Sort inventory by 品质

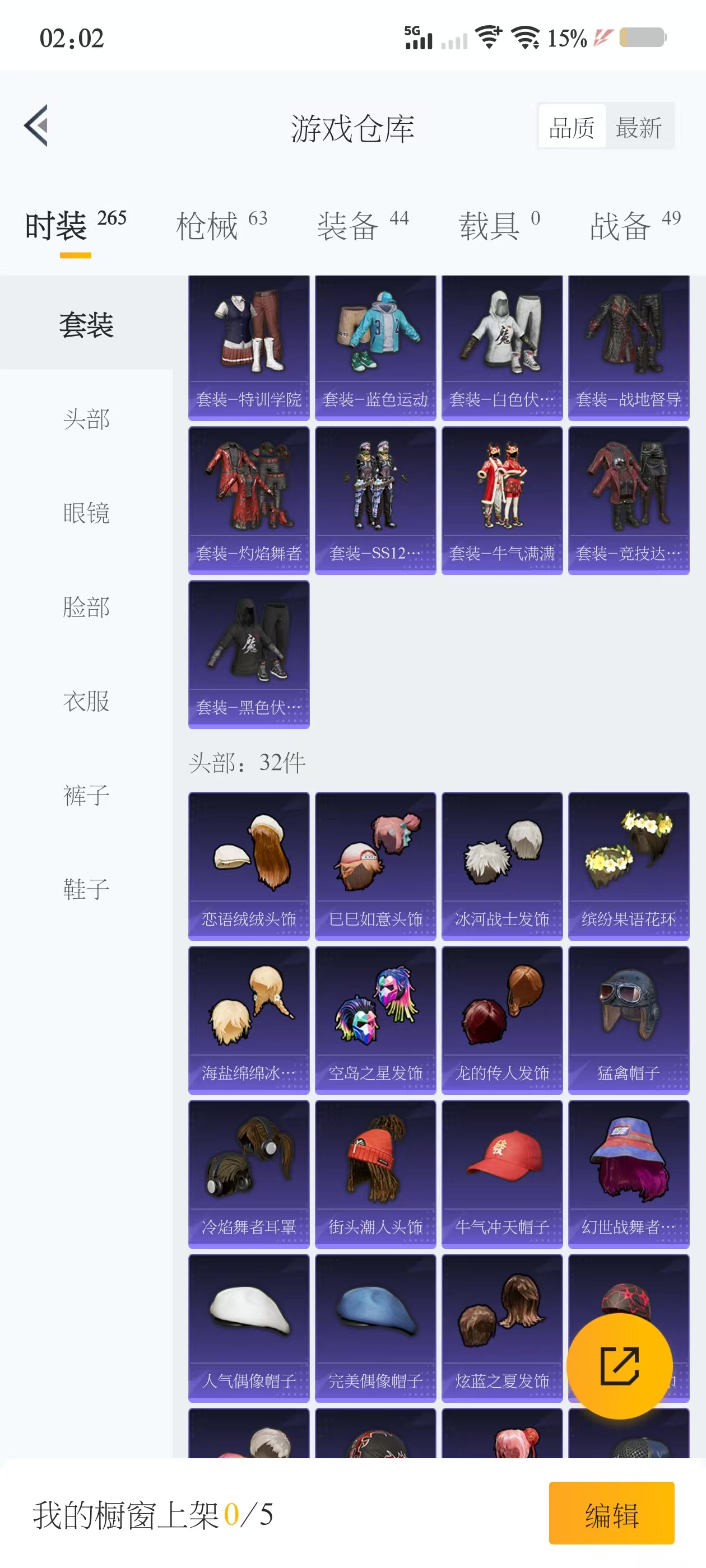click(x=572, y=127)
